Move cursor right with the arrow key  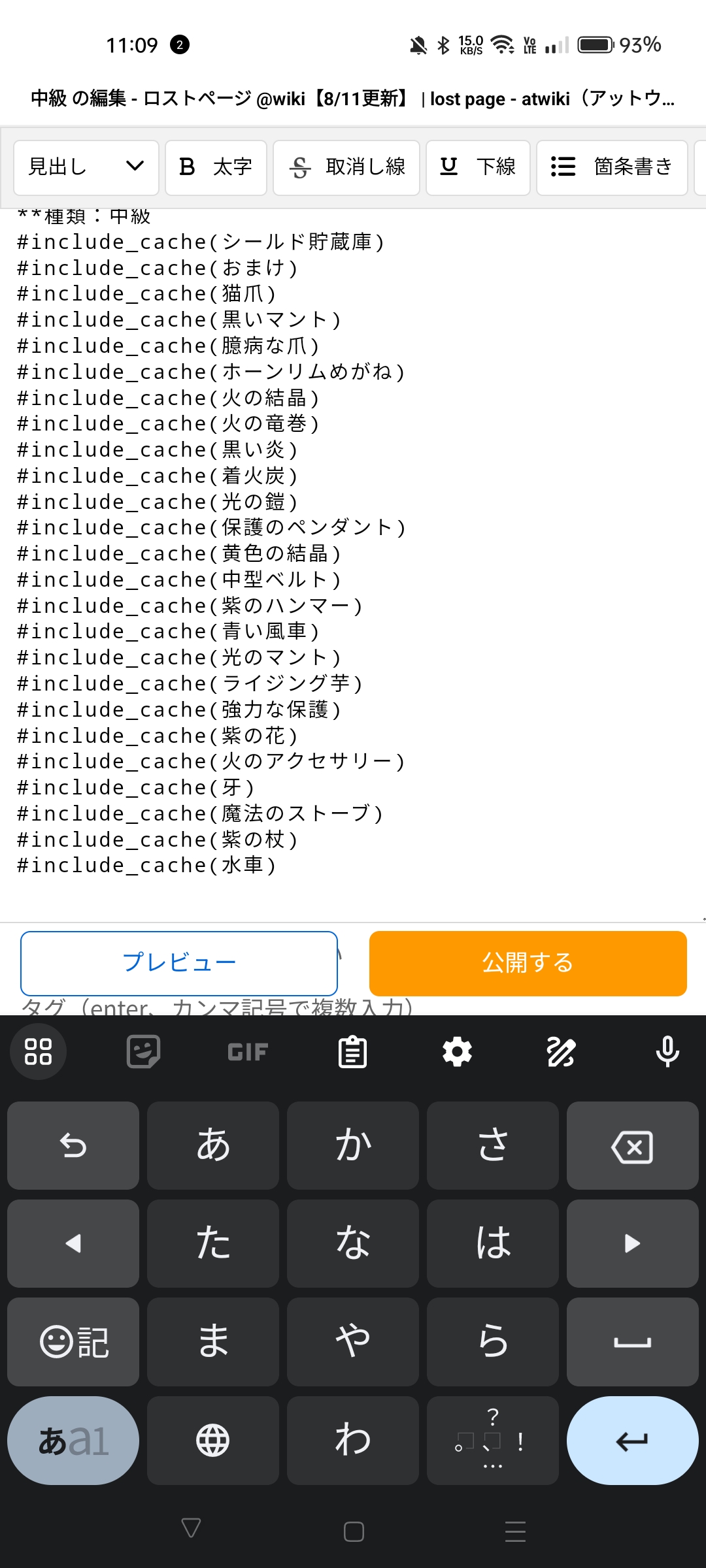point(632,1243)
